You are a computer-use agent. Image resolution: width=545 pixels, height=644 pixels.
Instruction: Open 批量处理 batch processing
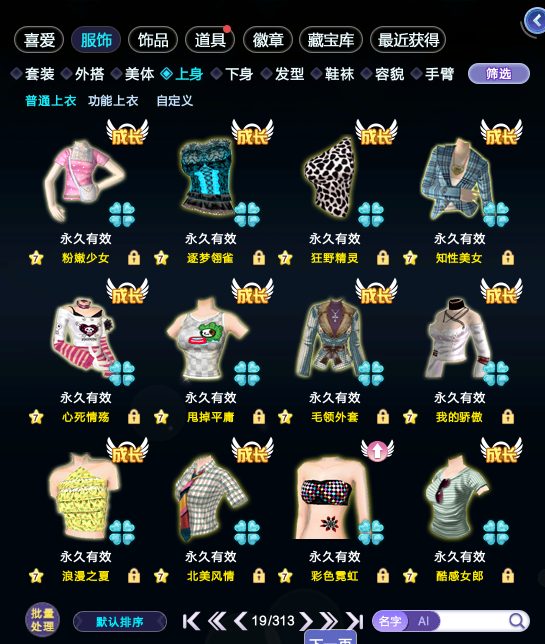coord(42,620)
